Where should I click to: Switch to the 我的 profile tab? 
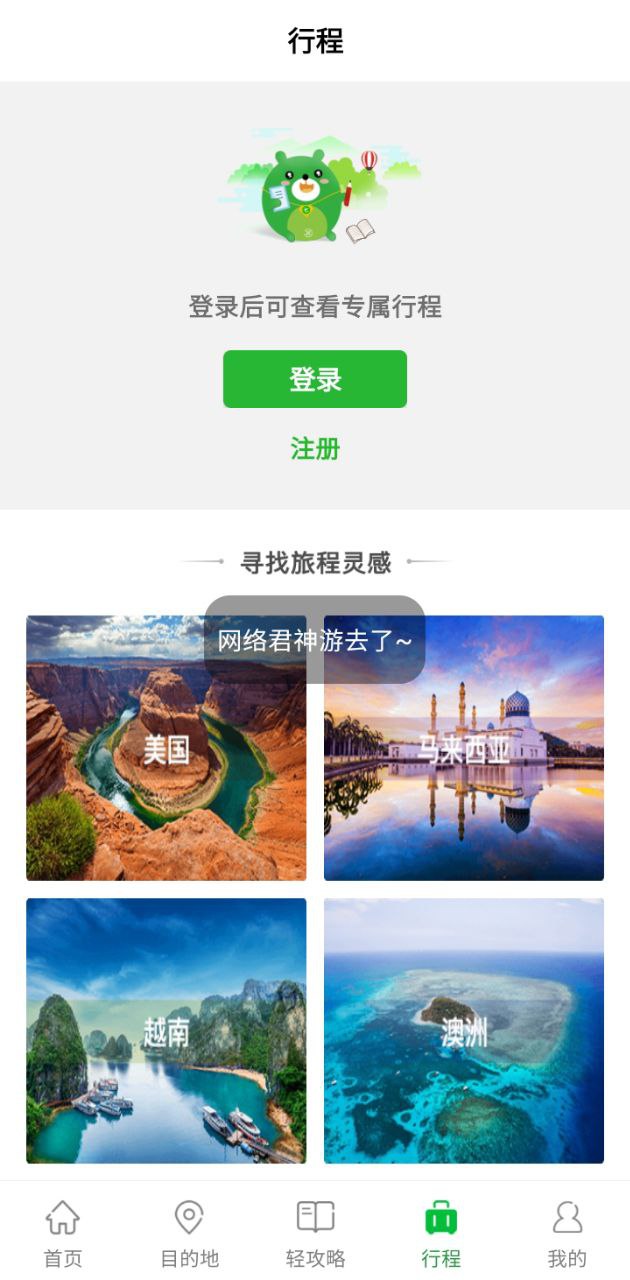[x=567, y=1234]
